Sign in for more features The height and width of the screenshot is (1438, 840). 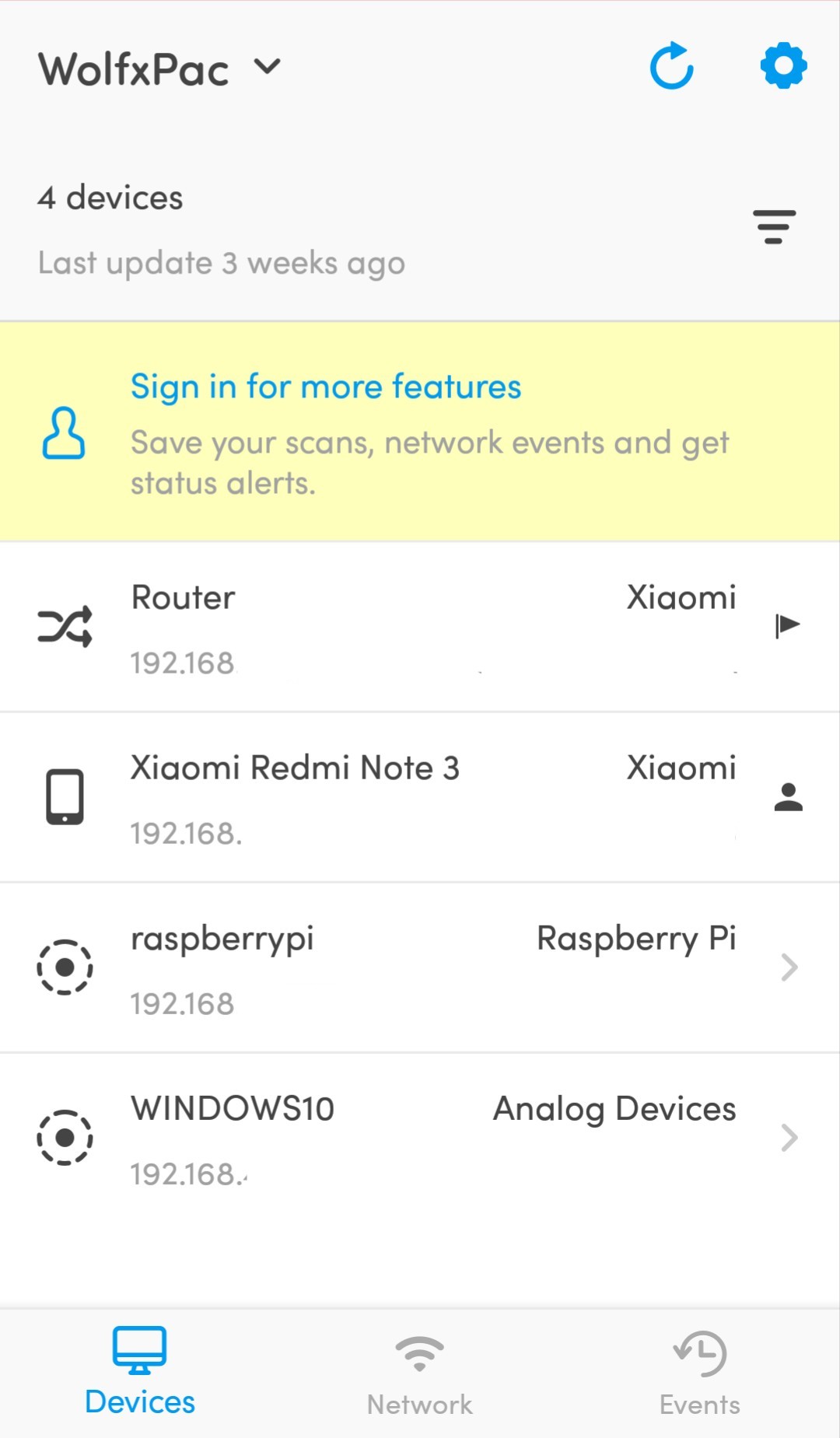coord(325,387)
